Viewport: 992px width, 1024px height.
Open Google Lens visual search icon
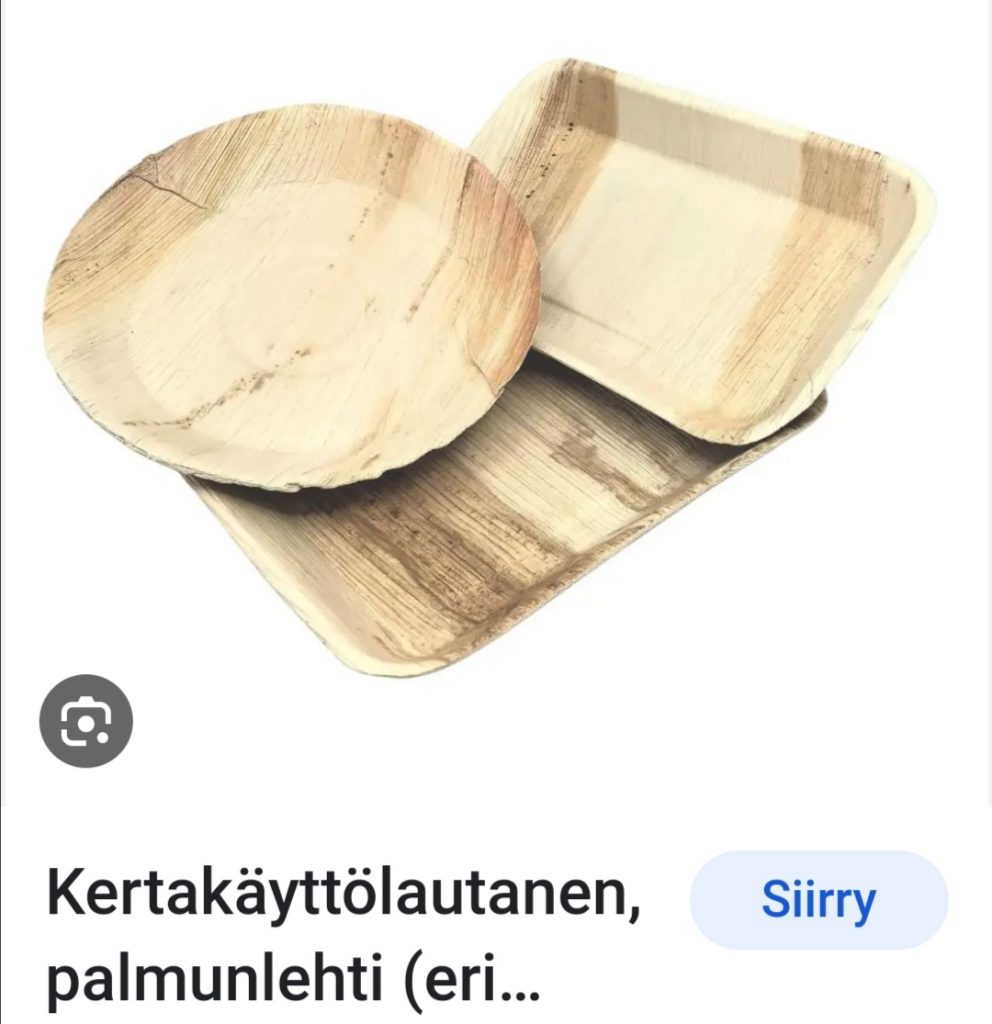(86, 721)
